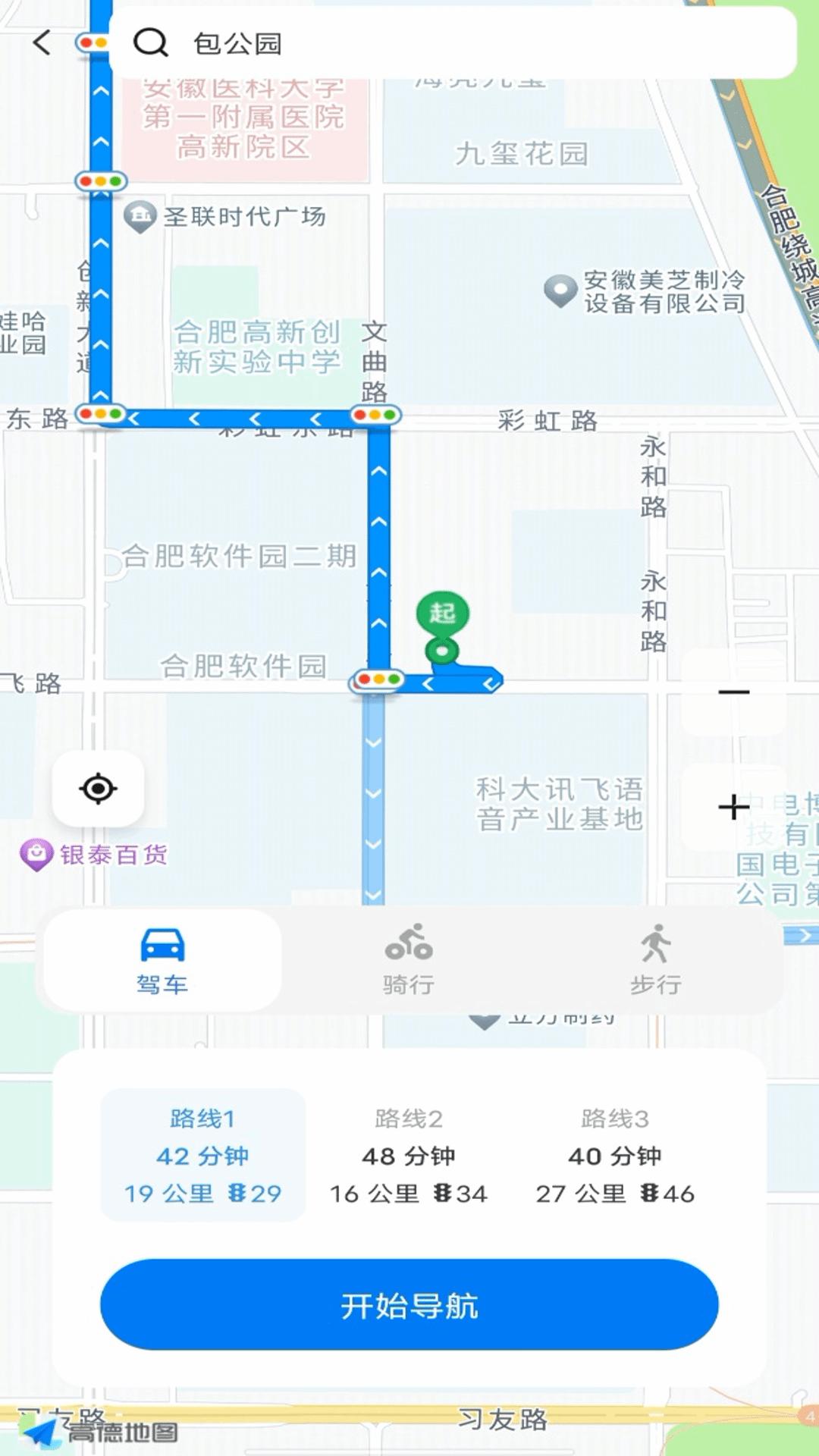Click the 圣联时代广场 building marker
Screen dimensions: 819x1456
tap(140, 218)
